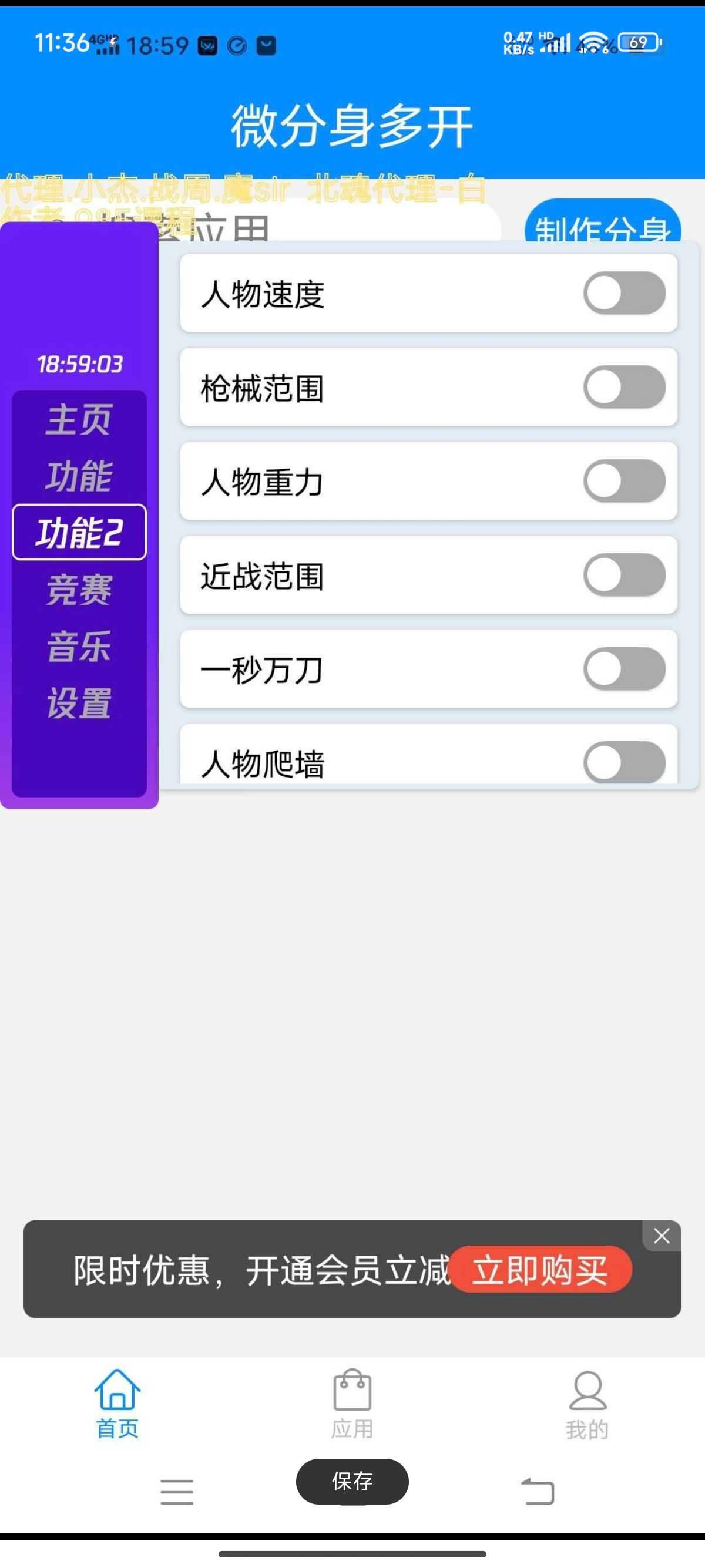This screenshot has width=705, height=1568.
Task: Go to the 首页 bottom tab
Action: tap(117, 1404)
